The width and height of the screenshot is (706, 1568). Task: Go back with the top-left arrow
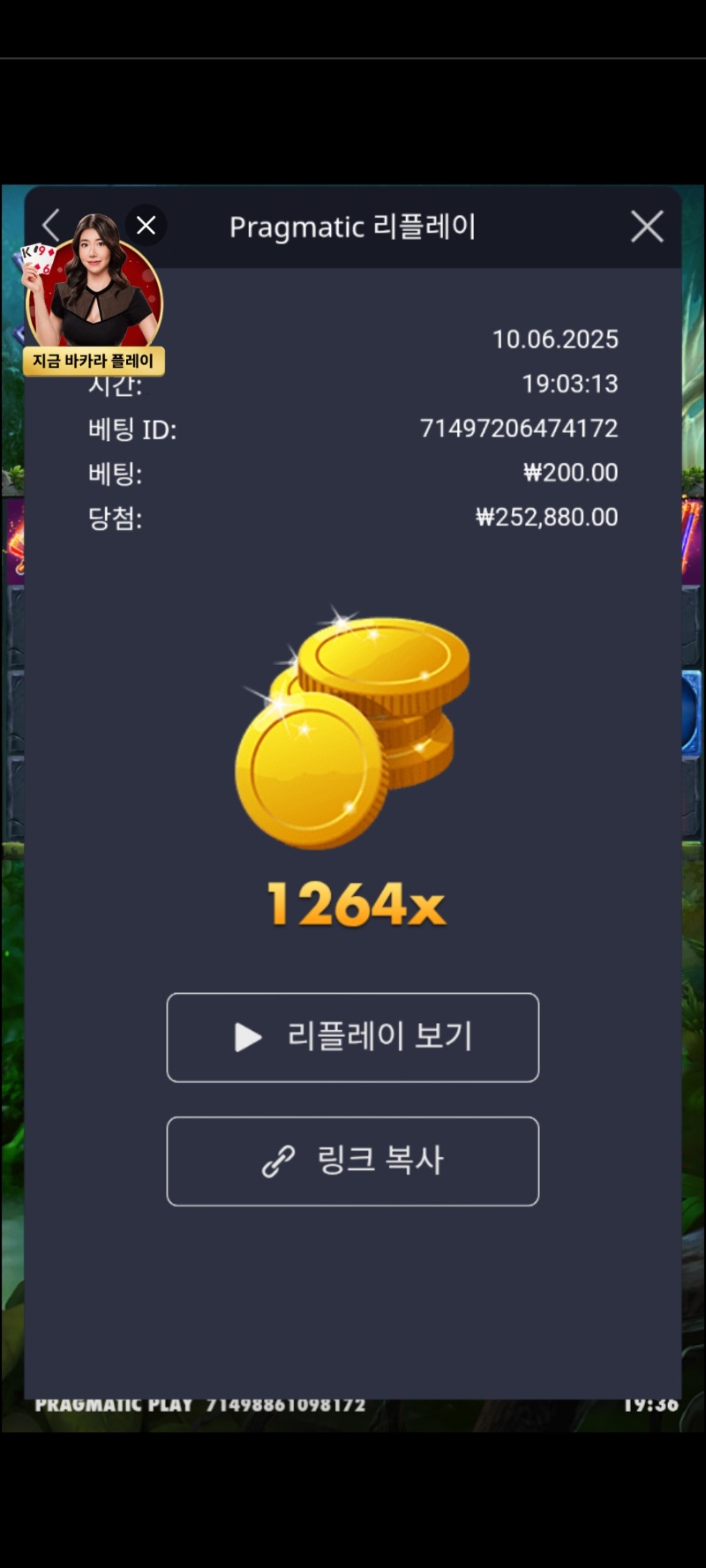coord(50,226)
